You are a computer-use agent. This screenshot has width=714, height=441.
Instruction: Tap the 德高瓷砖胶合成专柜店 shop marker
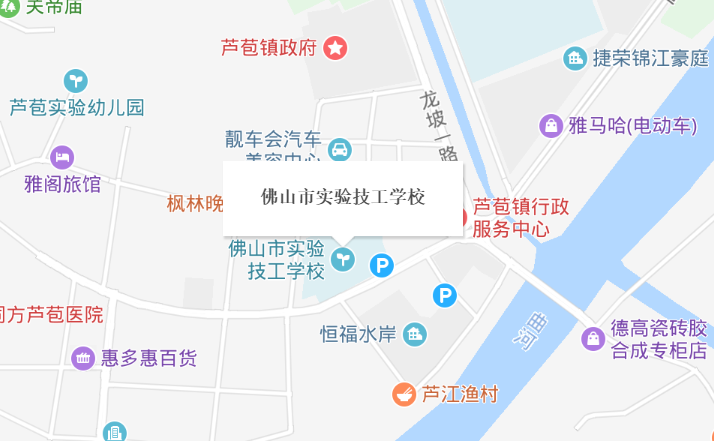tap(594, 339)
